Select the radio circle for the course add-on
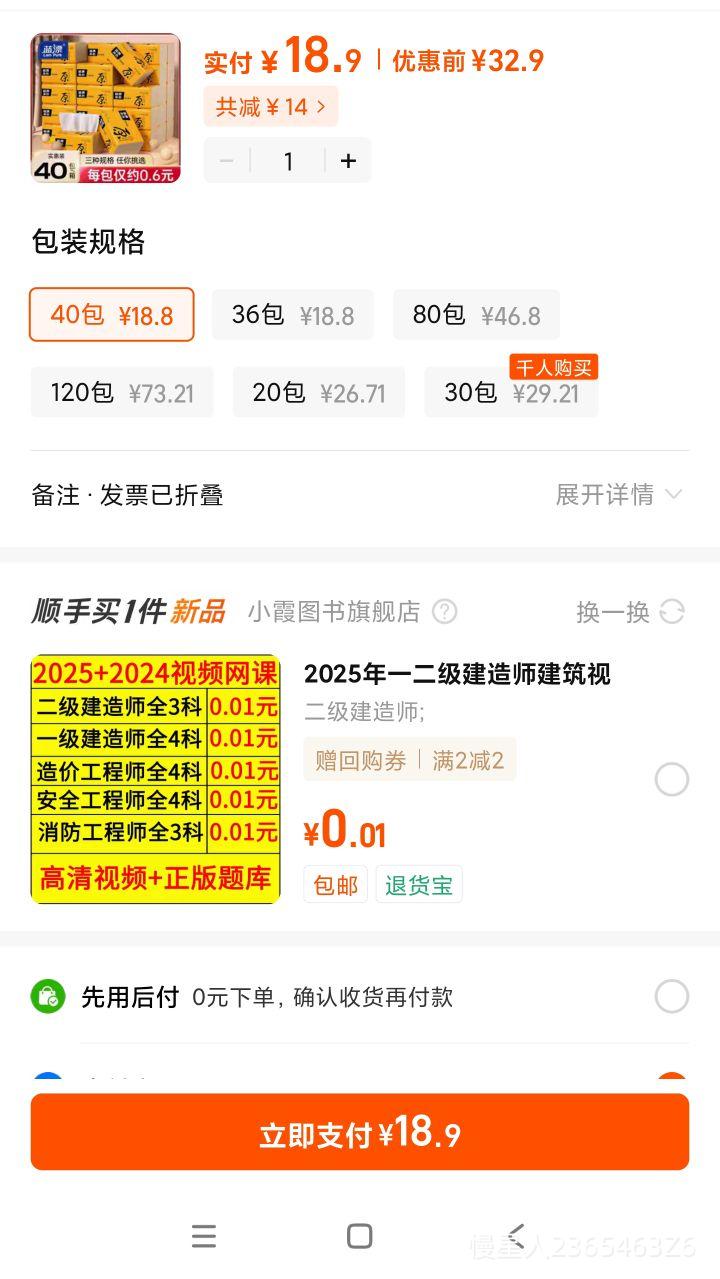The height and width of the screenshot is (1279, 720). coord(671,779)
